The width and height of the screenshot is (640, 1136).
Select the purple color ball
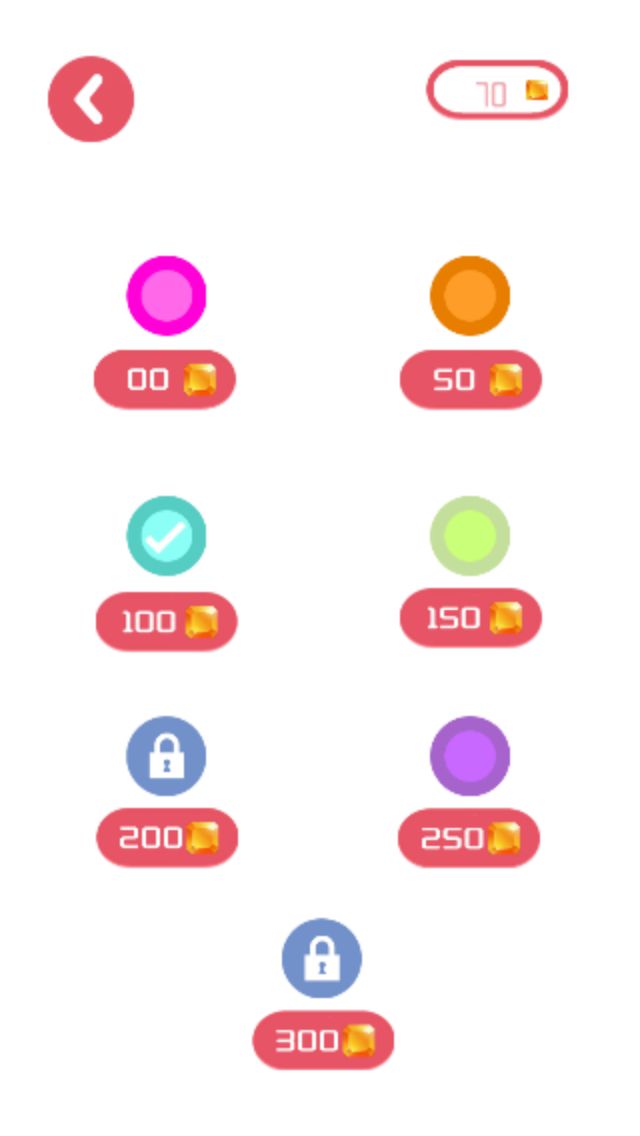(x=470, y=756)
